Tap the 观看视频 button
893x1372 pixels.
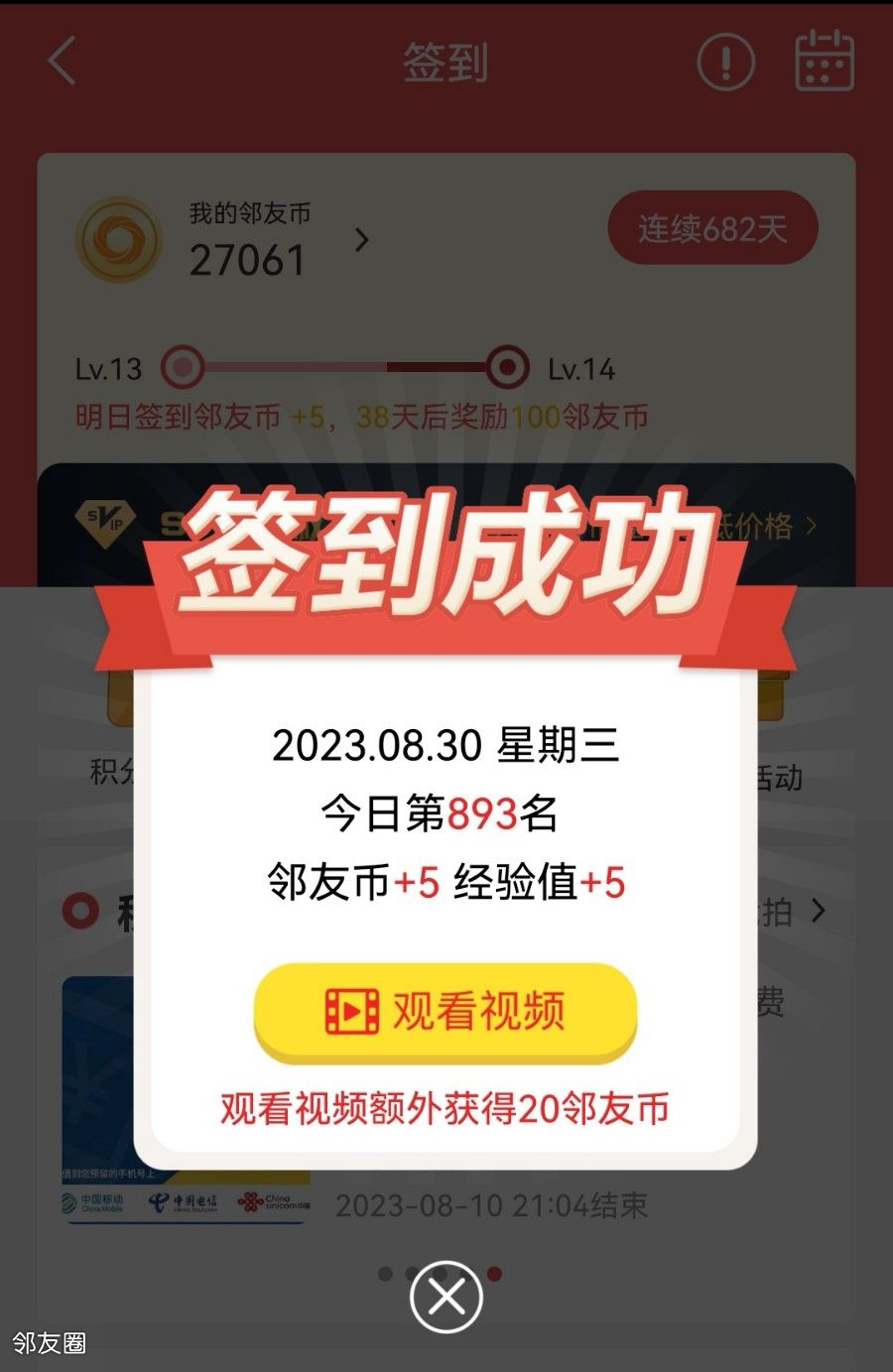445,1011
